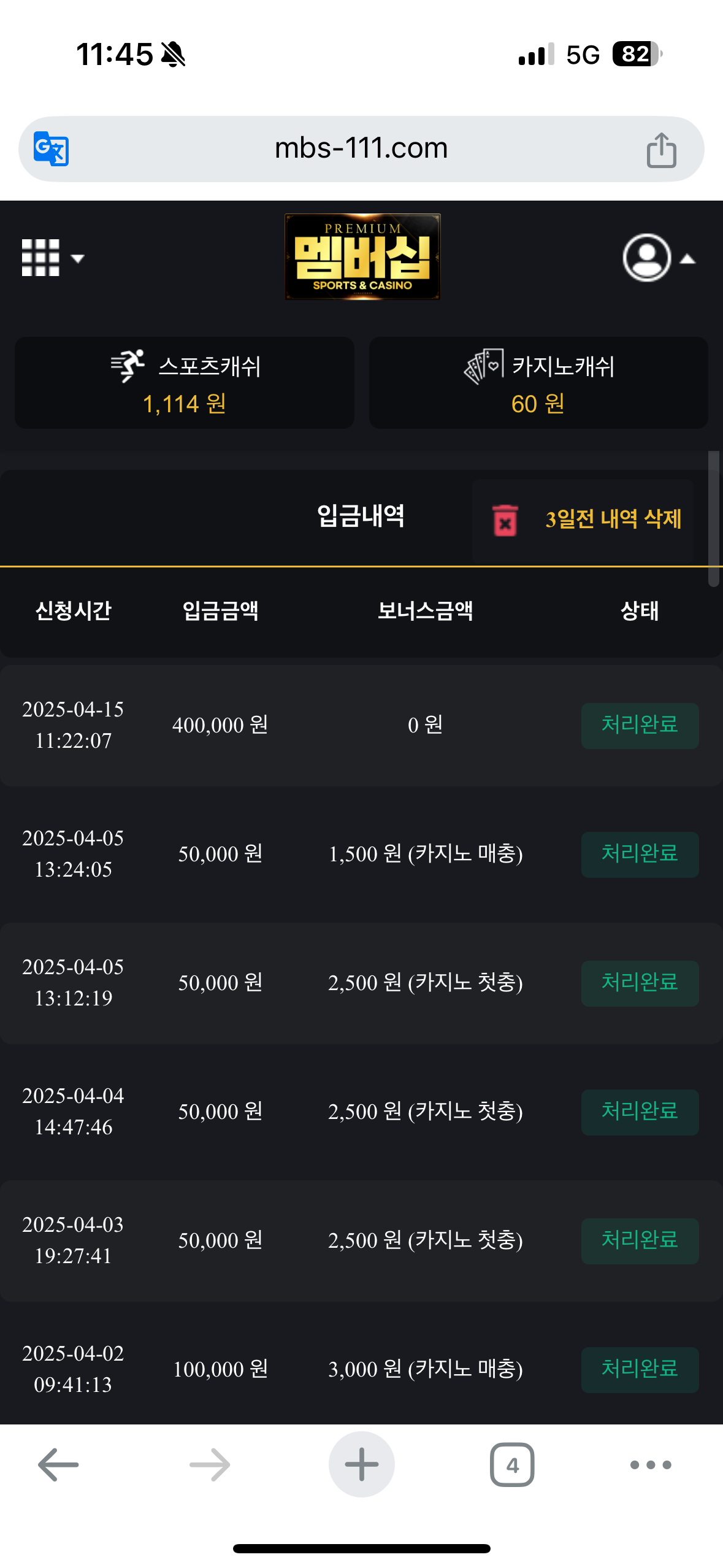Open the grid menu dropdown

point(53,258)
